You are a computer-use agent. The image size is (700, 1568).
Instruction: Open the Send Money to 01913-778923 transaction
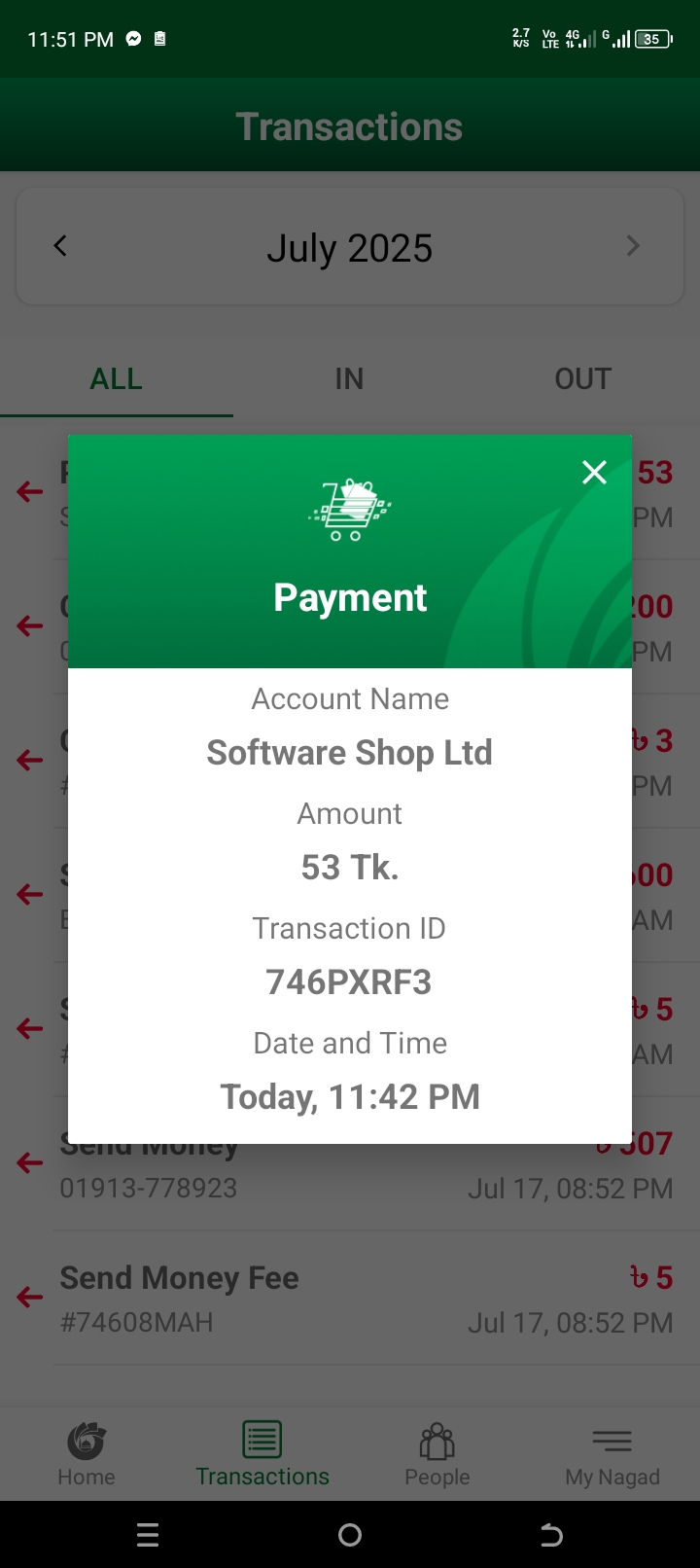click(x=350, y=1179)
